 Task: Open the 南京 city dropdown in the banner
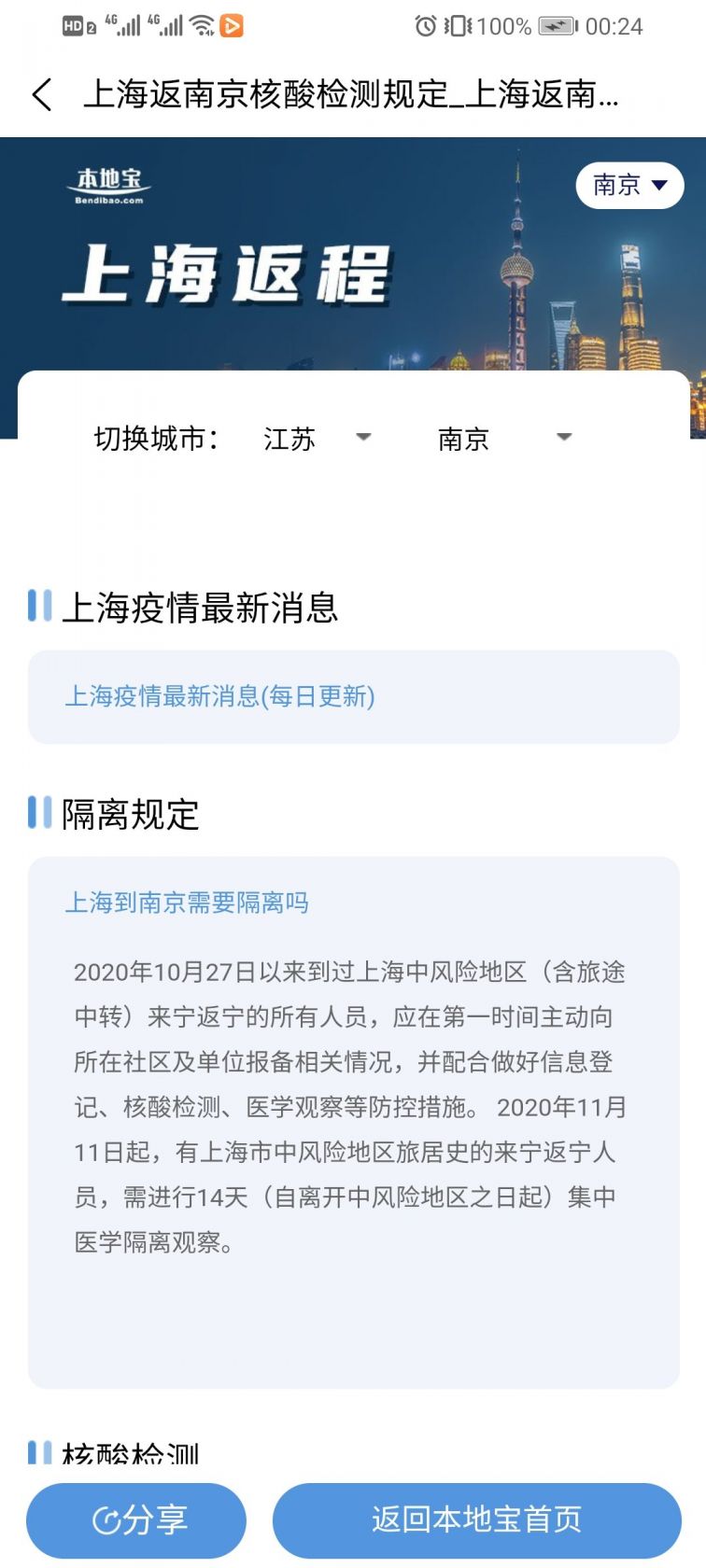coord(629,185)
